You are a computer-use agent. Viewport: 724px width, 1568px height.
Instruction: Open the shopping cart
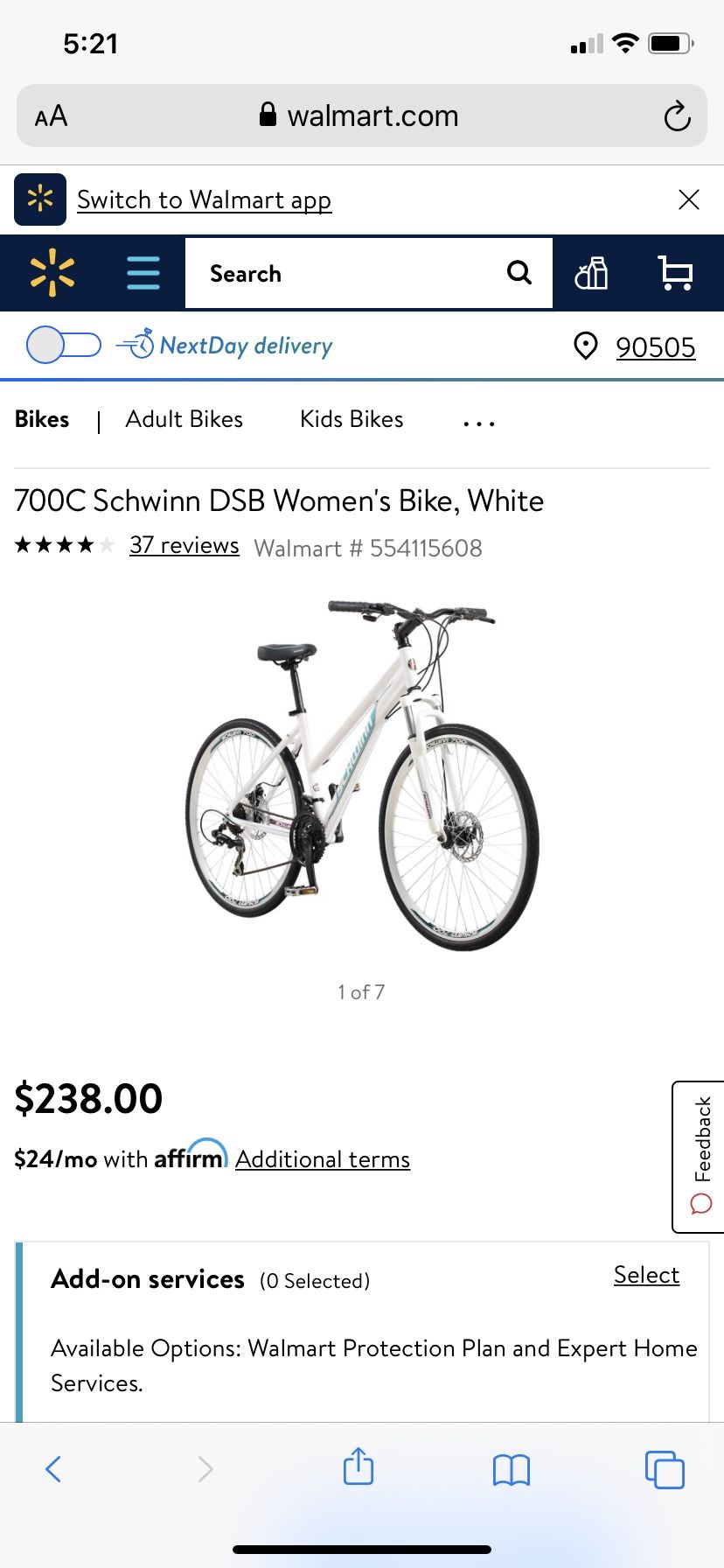coord(675,273)
